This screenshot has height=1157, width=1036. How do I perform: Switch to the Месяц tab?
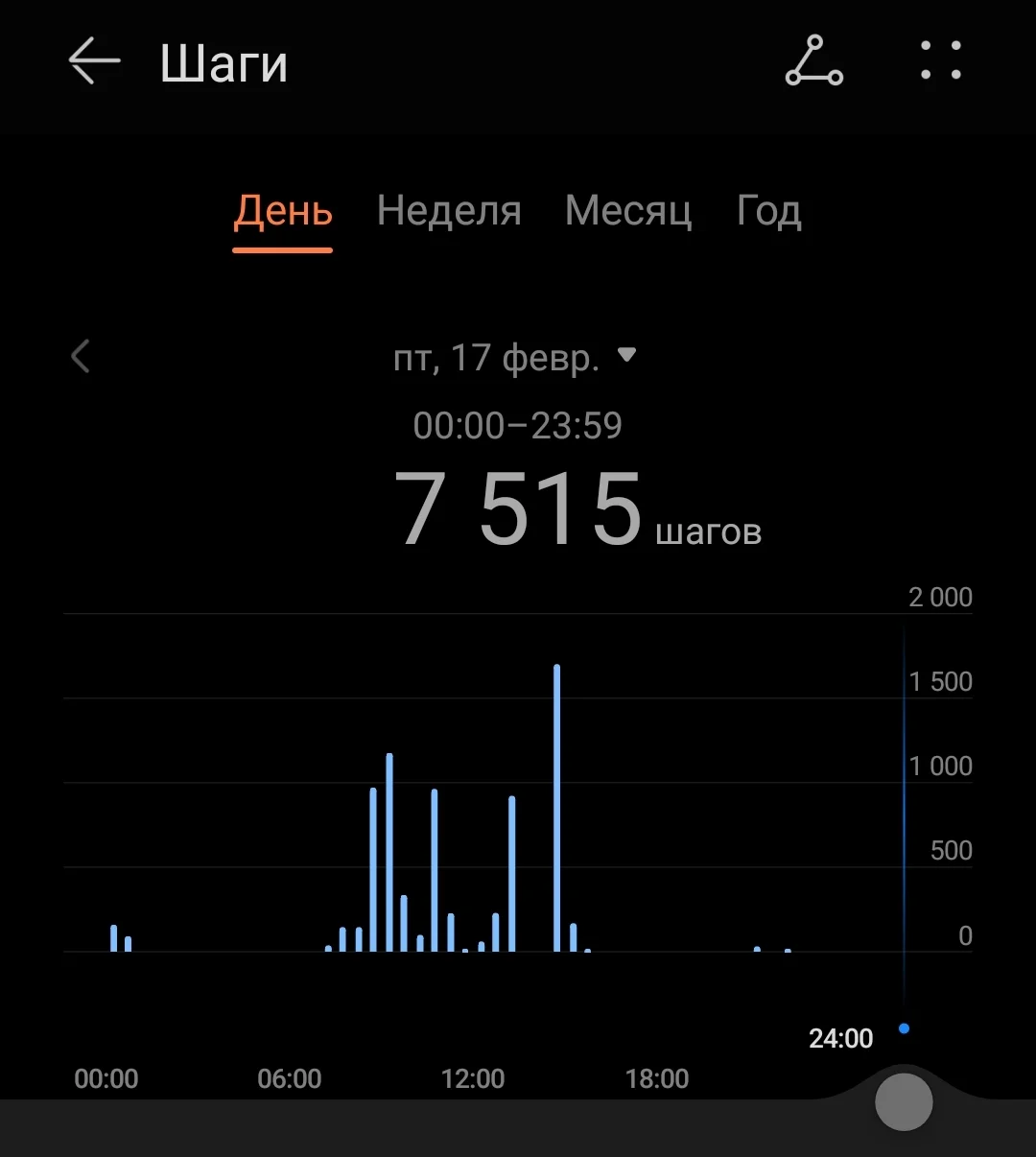628,211
